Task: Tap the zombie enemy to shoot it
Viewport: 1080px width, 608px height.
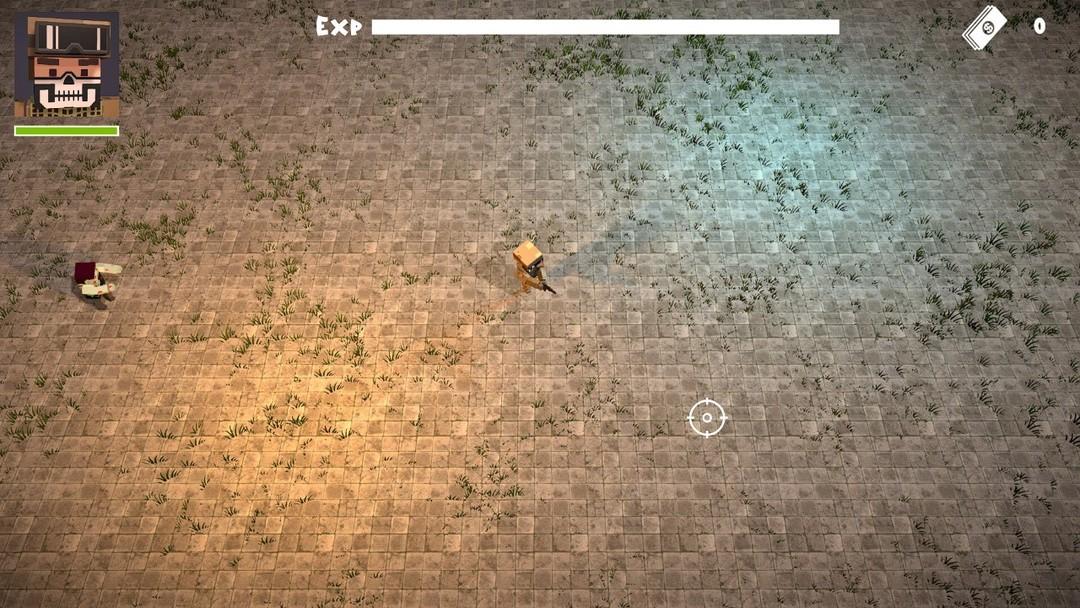Action: [97, 280]
